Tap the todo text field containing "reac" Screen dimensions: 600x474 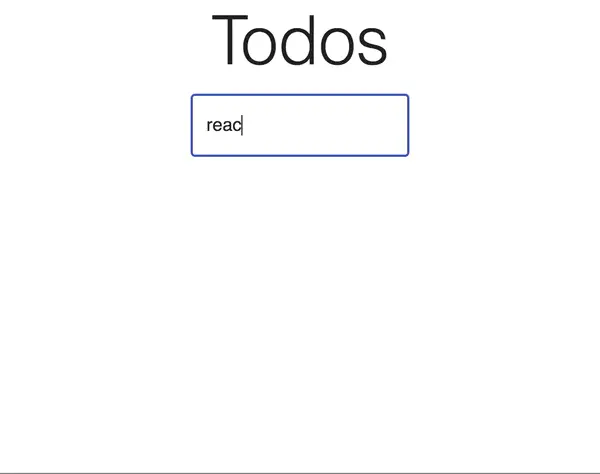tap(300, 126)
